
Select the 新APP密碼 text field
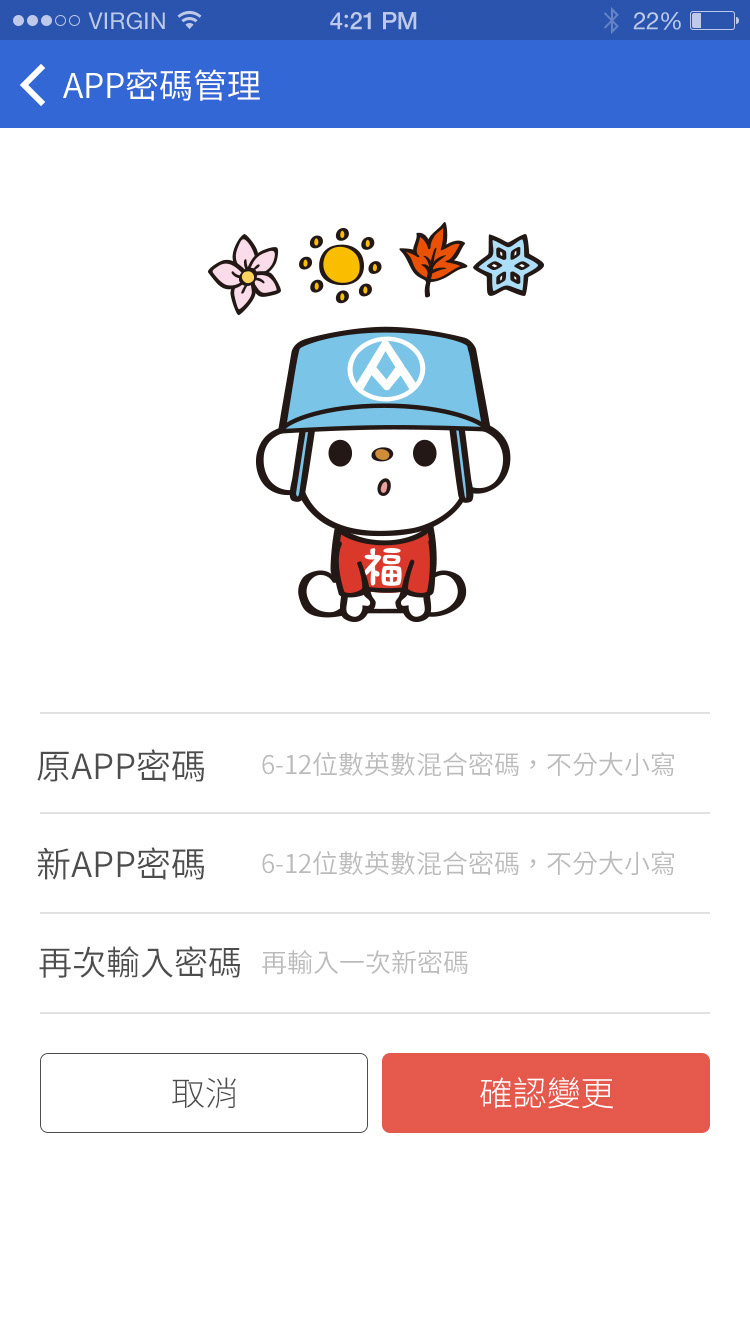click(x=468, y=864)
